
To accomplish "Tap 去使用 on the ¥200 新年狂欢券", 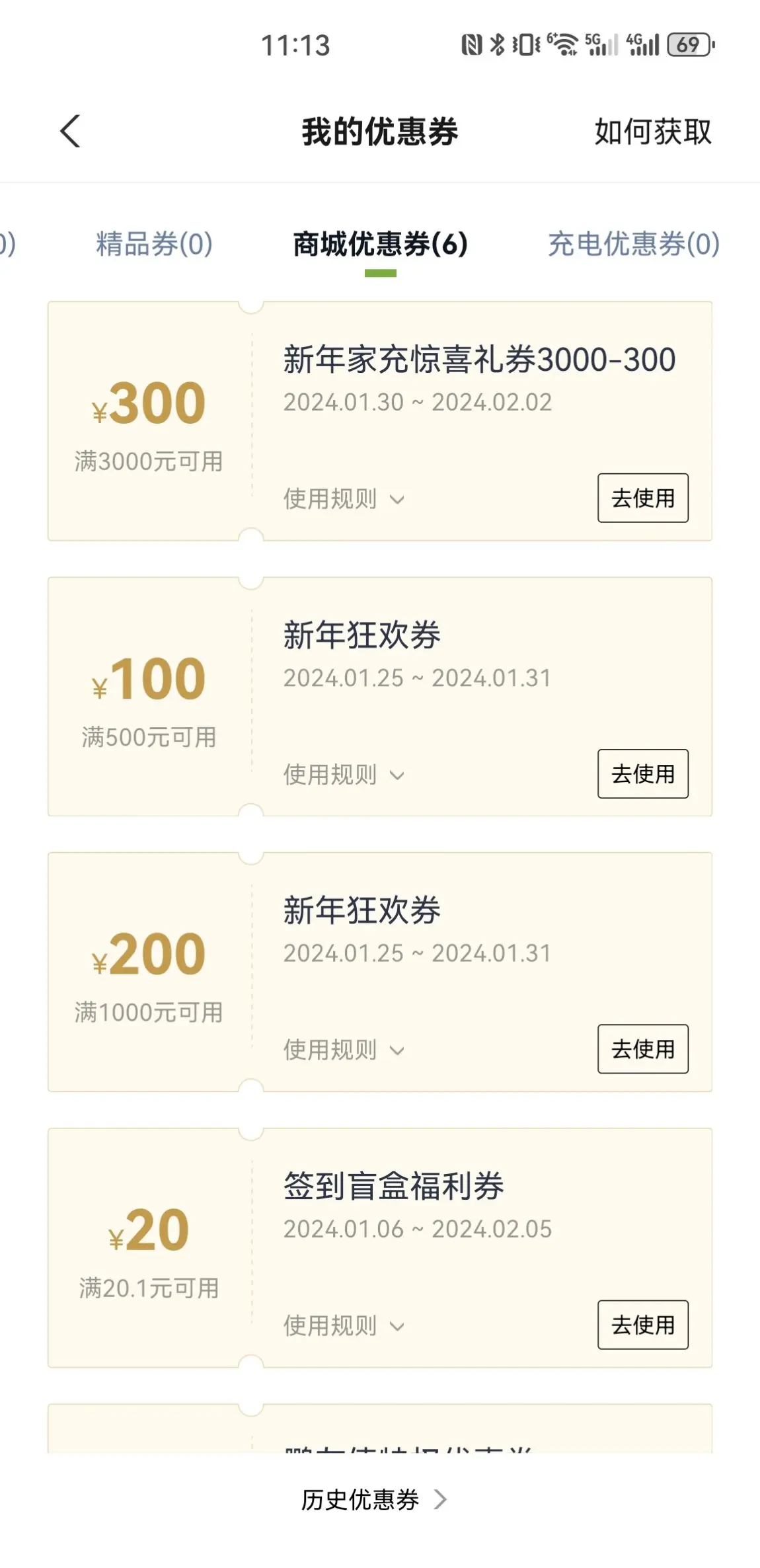I will click(x=642, y=1049).
